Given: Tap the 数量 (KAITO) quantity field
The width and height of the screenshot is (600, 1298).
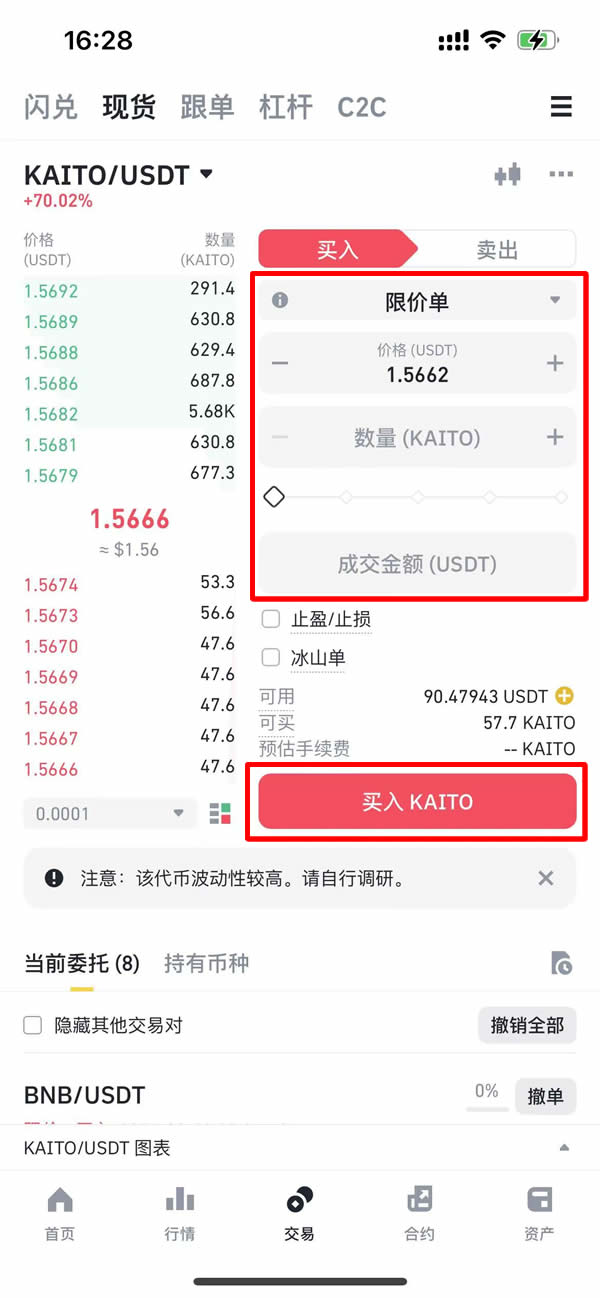Looking at the screenshot, I should [417, 437].
